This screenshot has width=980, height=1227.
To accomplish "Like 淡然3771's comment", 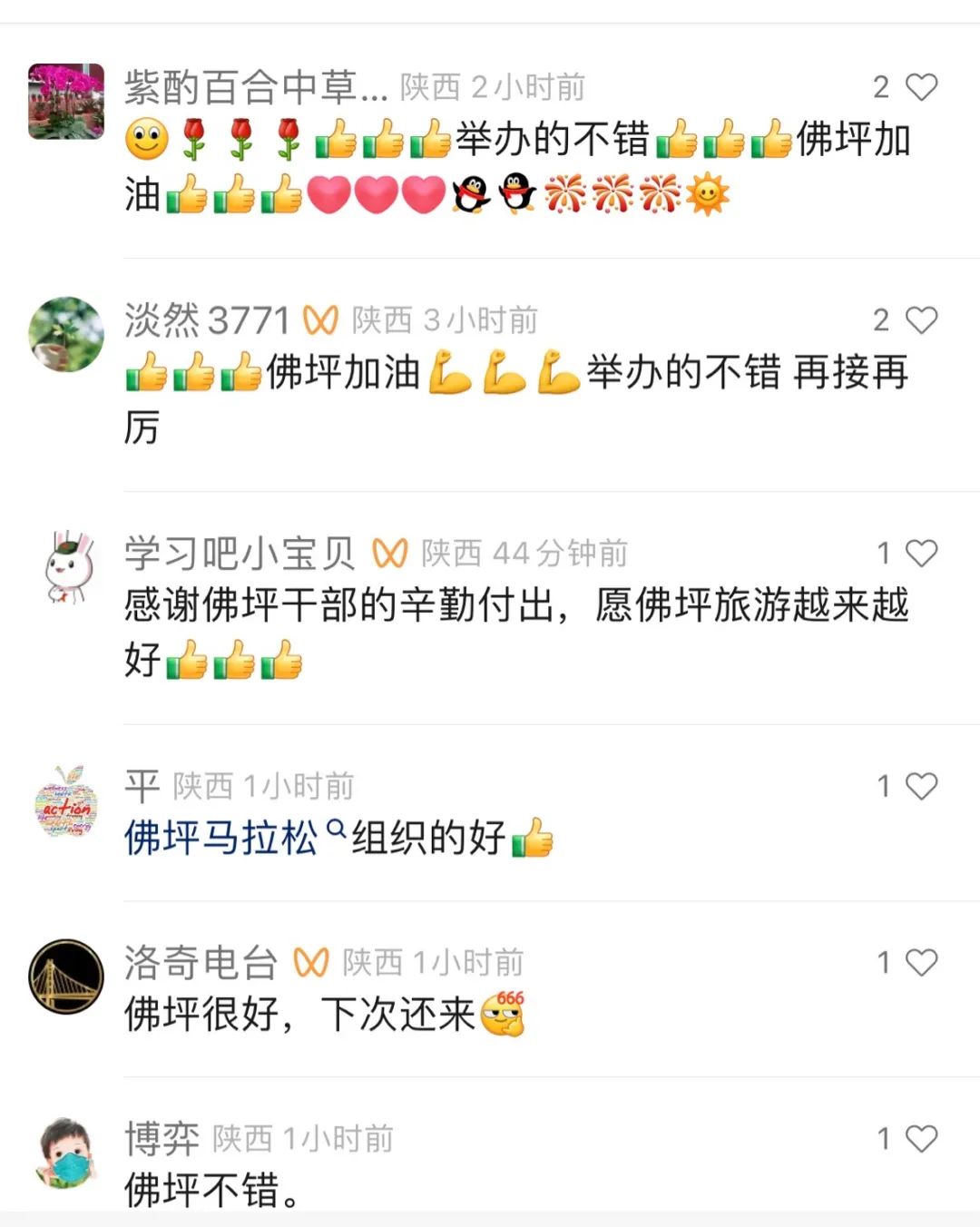I will (x=921, y=320).
